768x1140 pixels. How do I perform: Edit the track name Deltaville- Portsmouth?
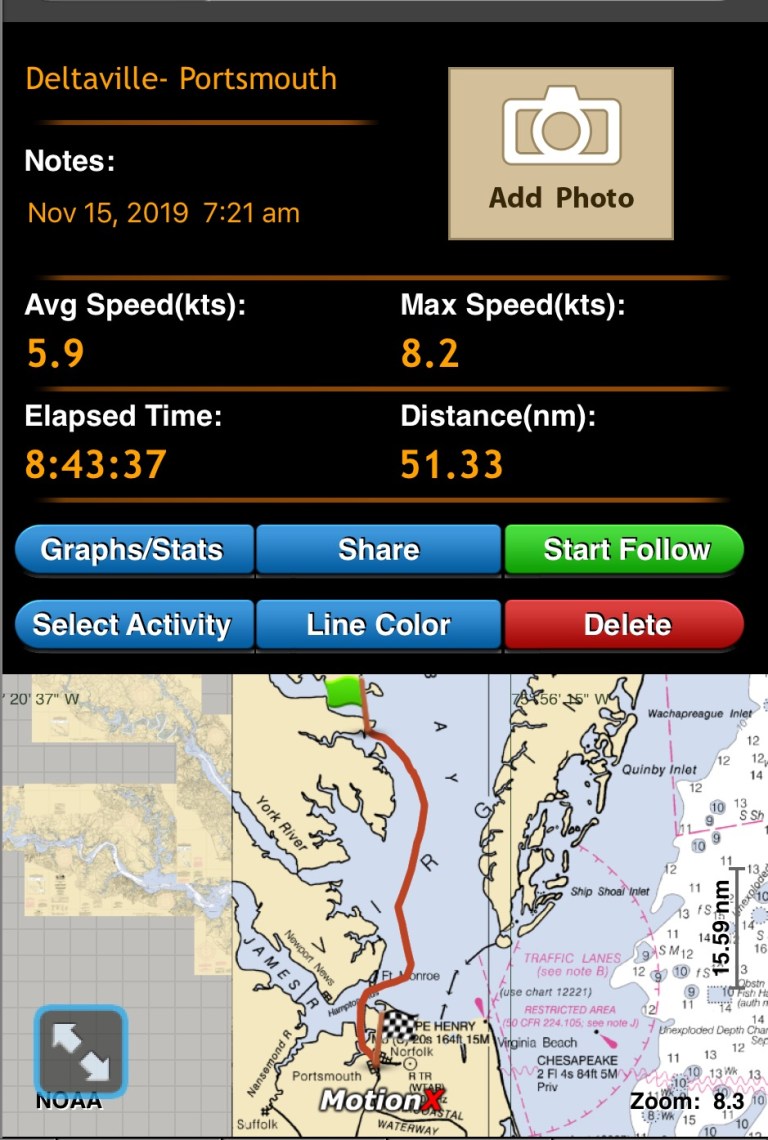coord(181,79)
